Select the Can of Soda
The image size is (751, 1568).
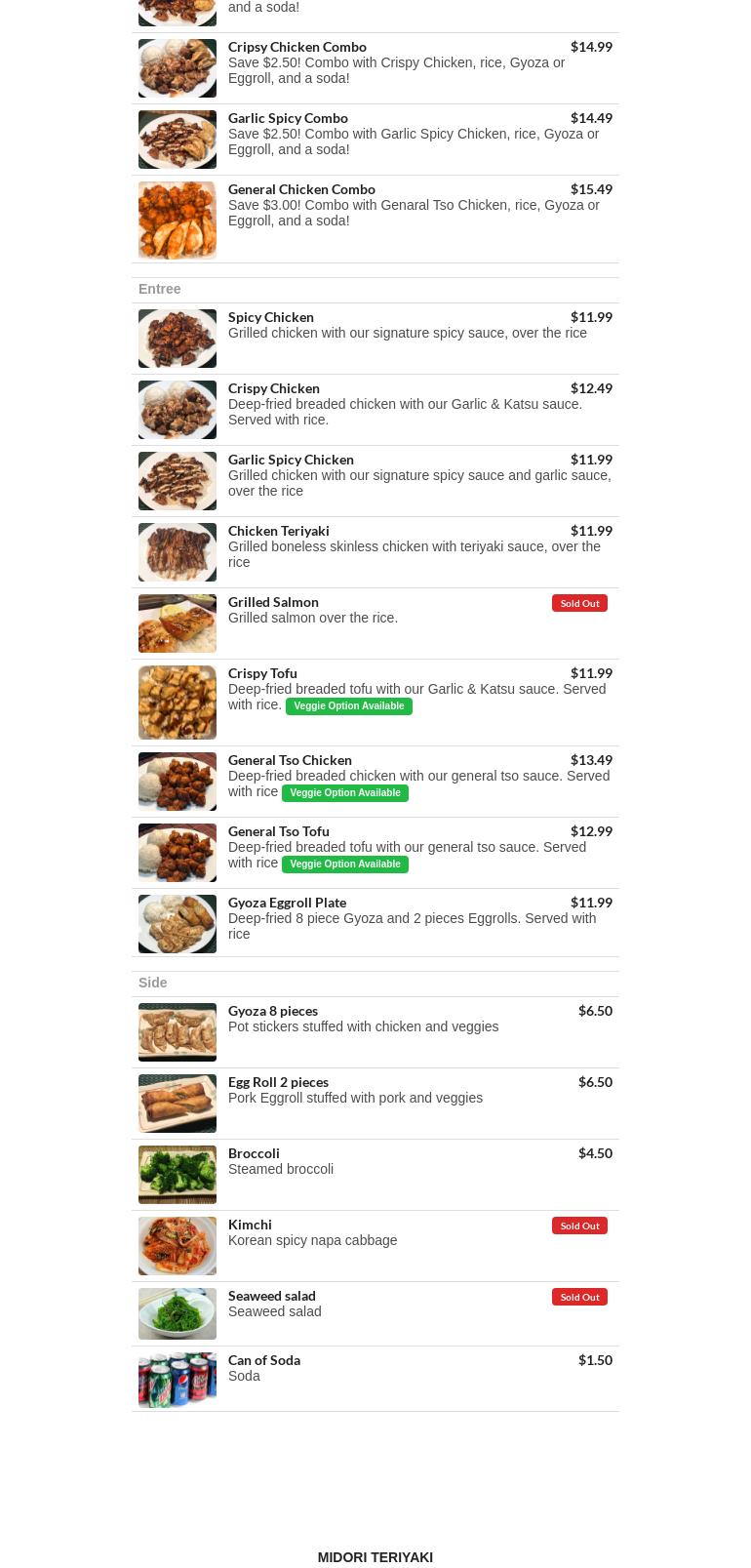pos(264,1360)
